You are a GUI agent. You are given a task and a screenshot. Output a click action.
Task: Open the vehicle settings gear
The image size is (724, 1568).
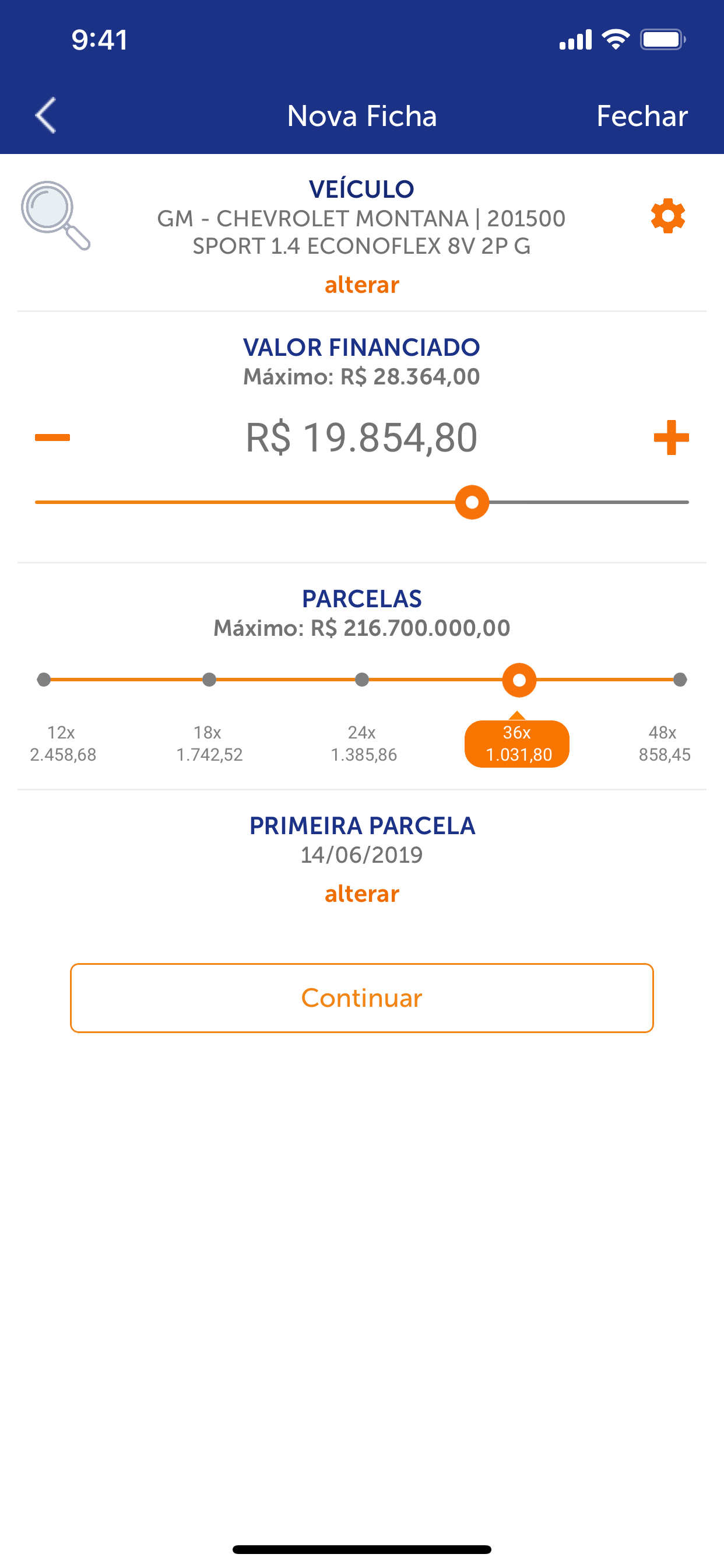coord(668,215)
